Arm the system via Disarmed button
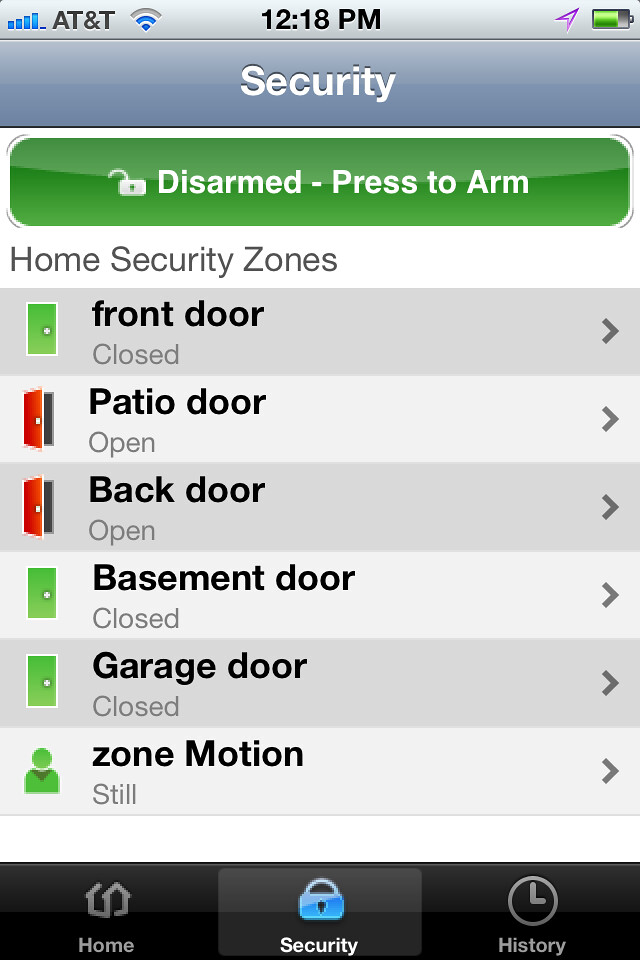Viewport: 640px width, 960px height. coord(320,182)
